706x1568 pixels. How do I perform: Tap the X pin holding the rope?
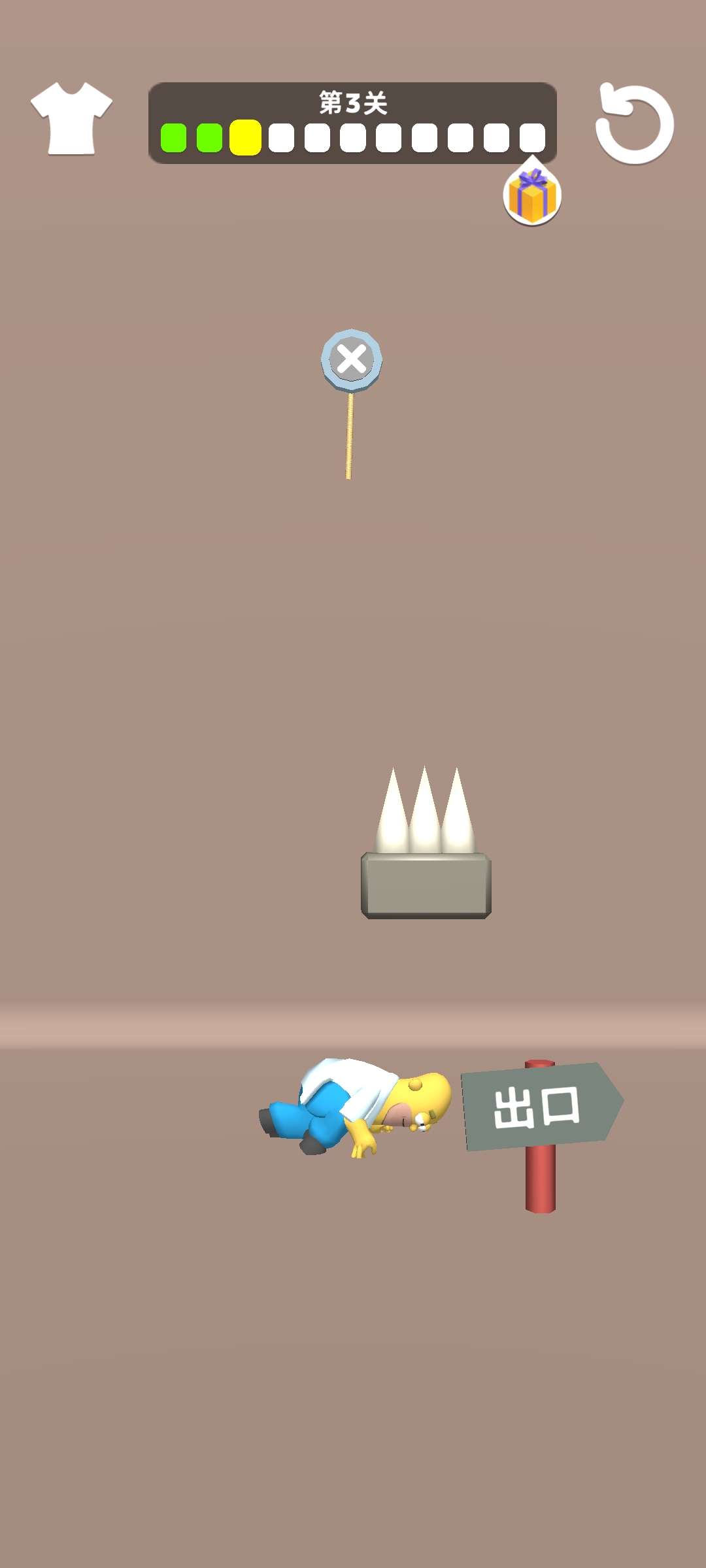(352, 360)
